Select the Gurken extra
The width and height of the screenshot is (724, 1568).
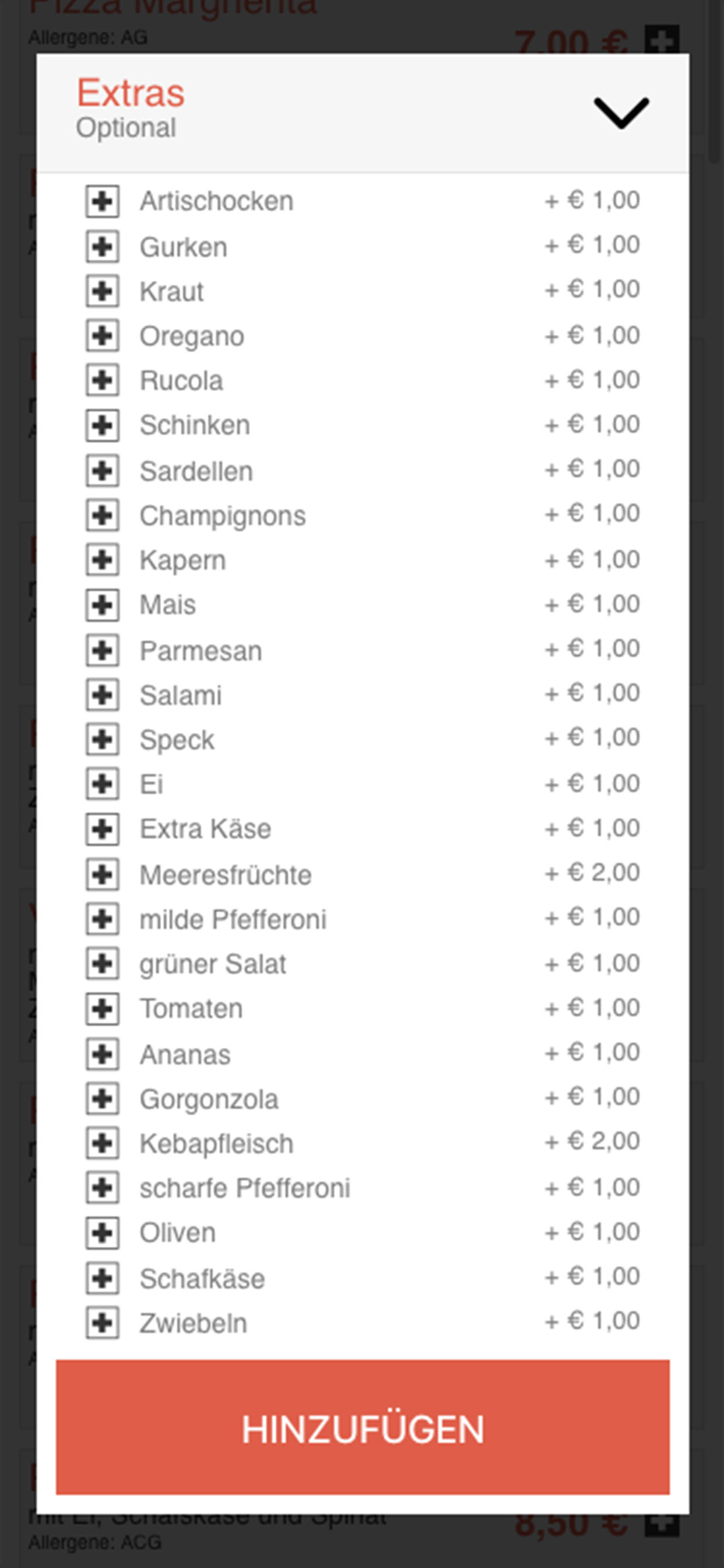pyautogui.click(x=102, y=247)
